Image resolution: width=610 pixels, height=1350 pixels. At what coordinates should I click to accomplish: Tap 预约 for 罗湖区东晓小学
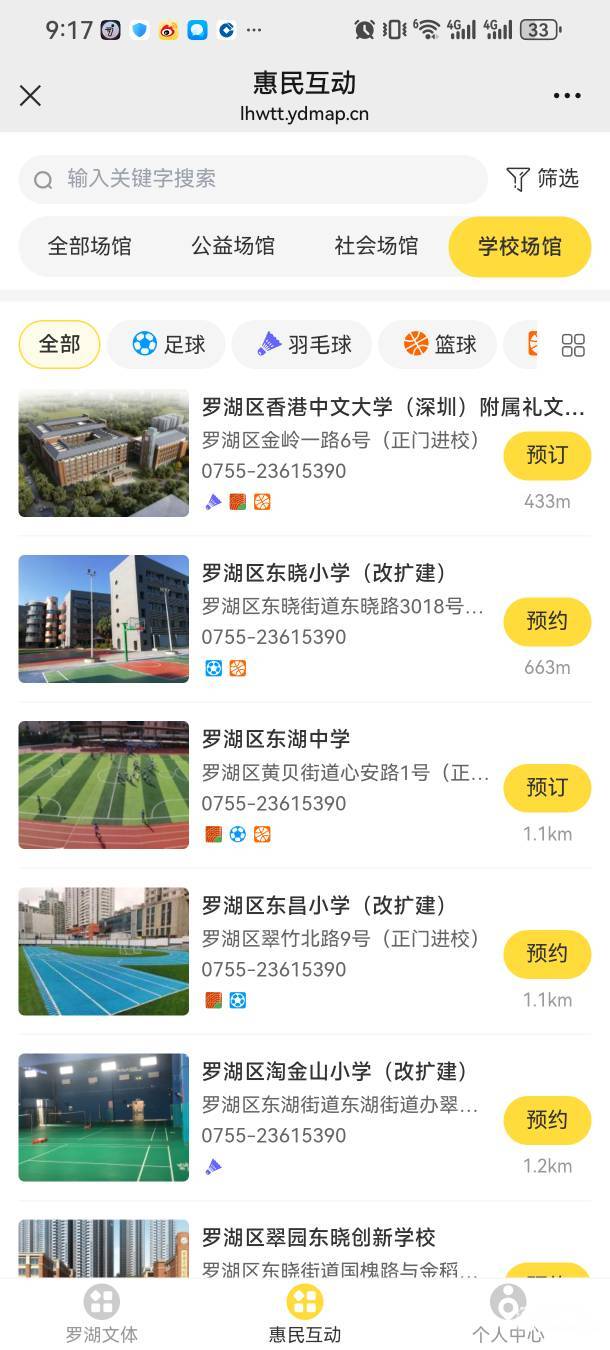click(546, 622)
